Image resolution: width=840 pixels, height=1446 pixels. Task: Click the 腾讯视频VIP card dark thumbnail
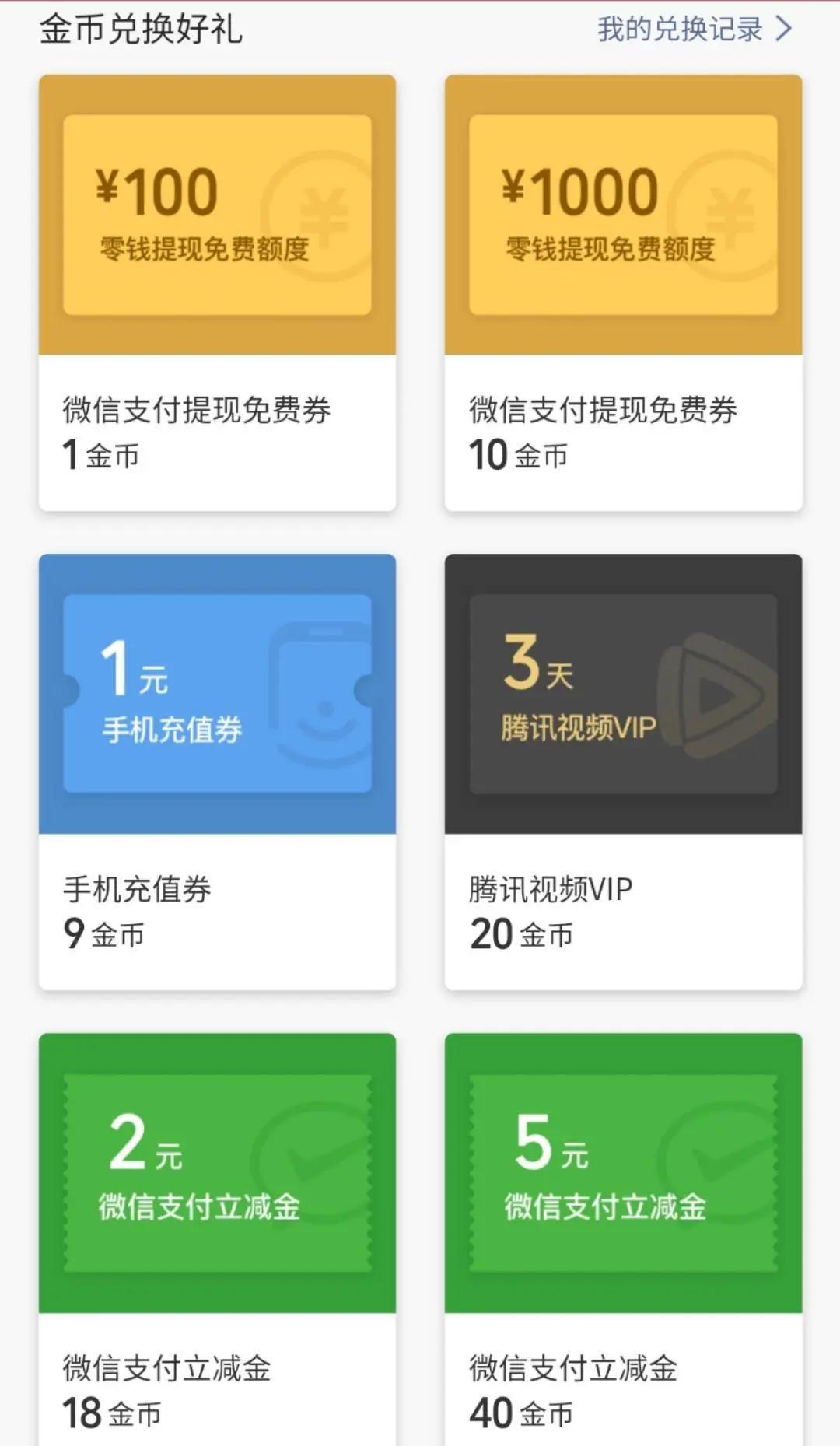coord(622,692)
